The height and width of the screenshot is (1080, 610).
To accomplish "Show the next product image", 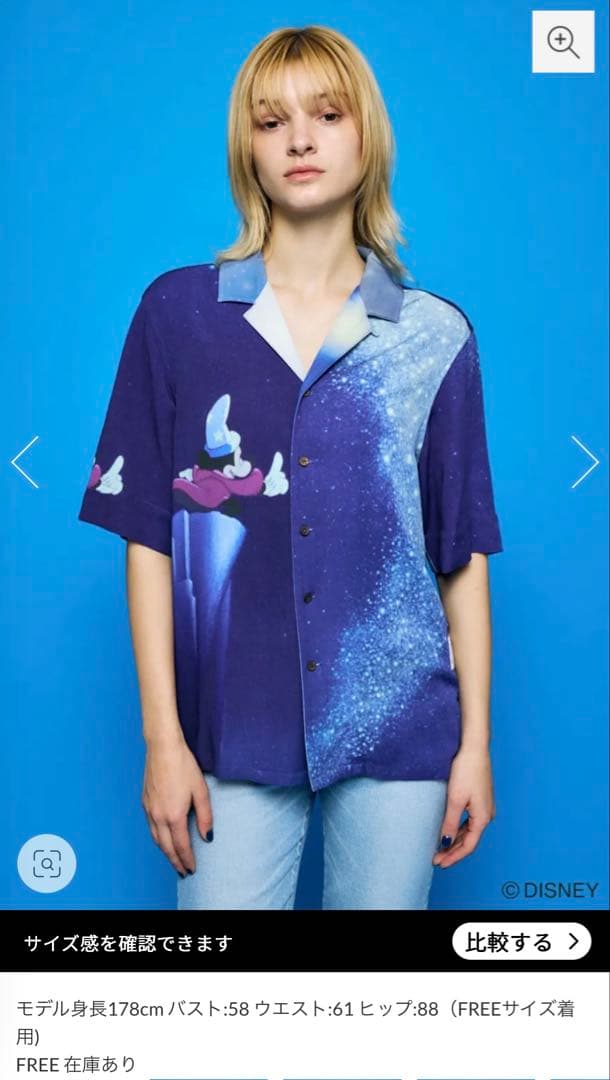I will [x=585, y=462].
